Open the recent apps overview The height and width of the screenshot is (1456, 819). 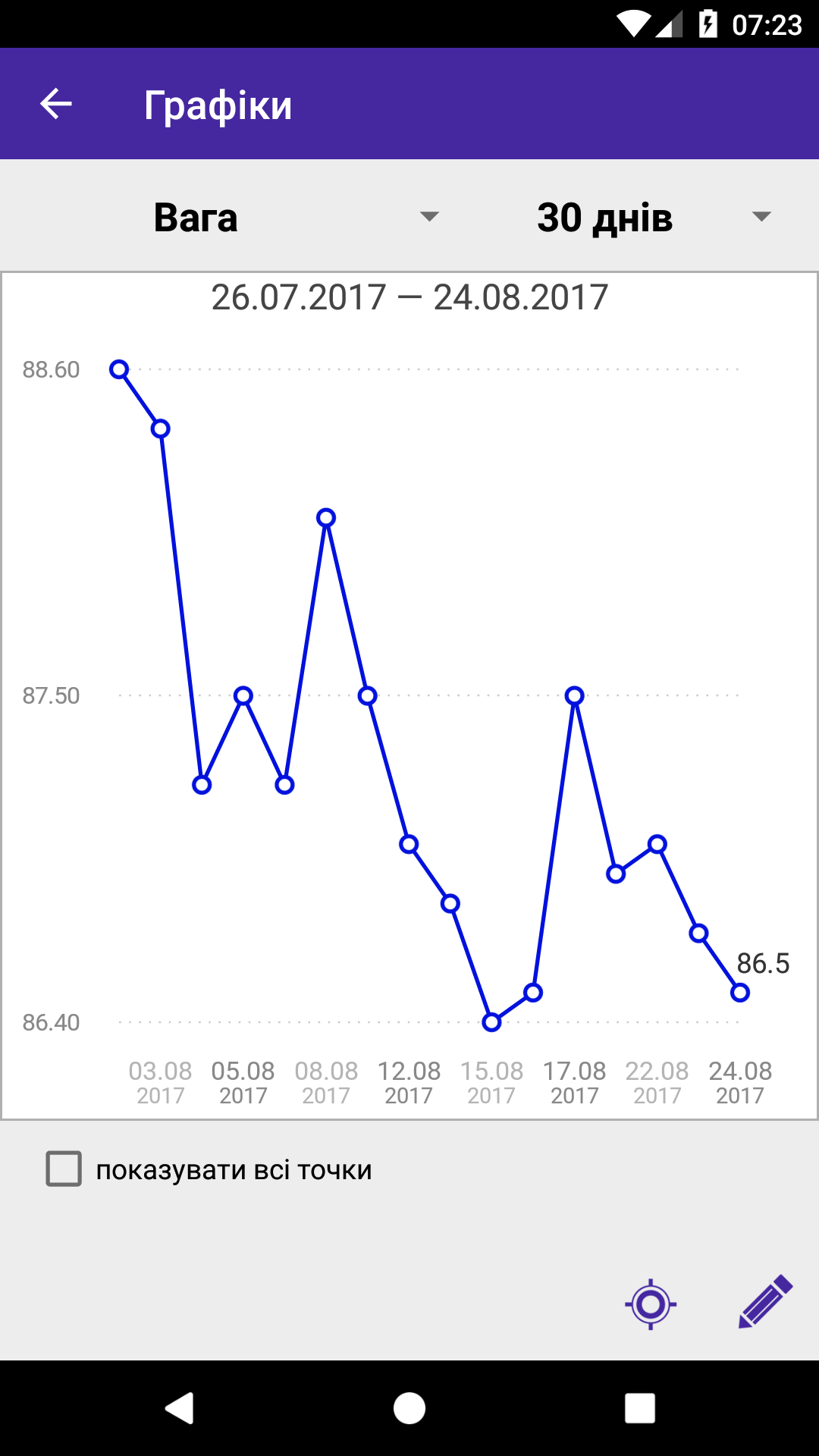tap(639, 1408)
